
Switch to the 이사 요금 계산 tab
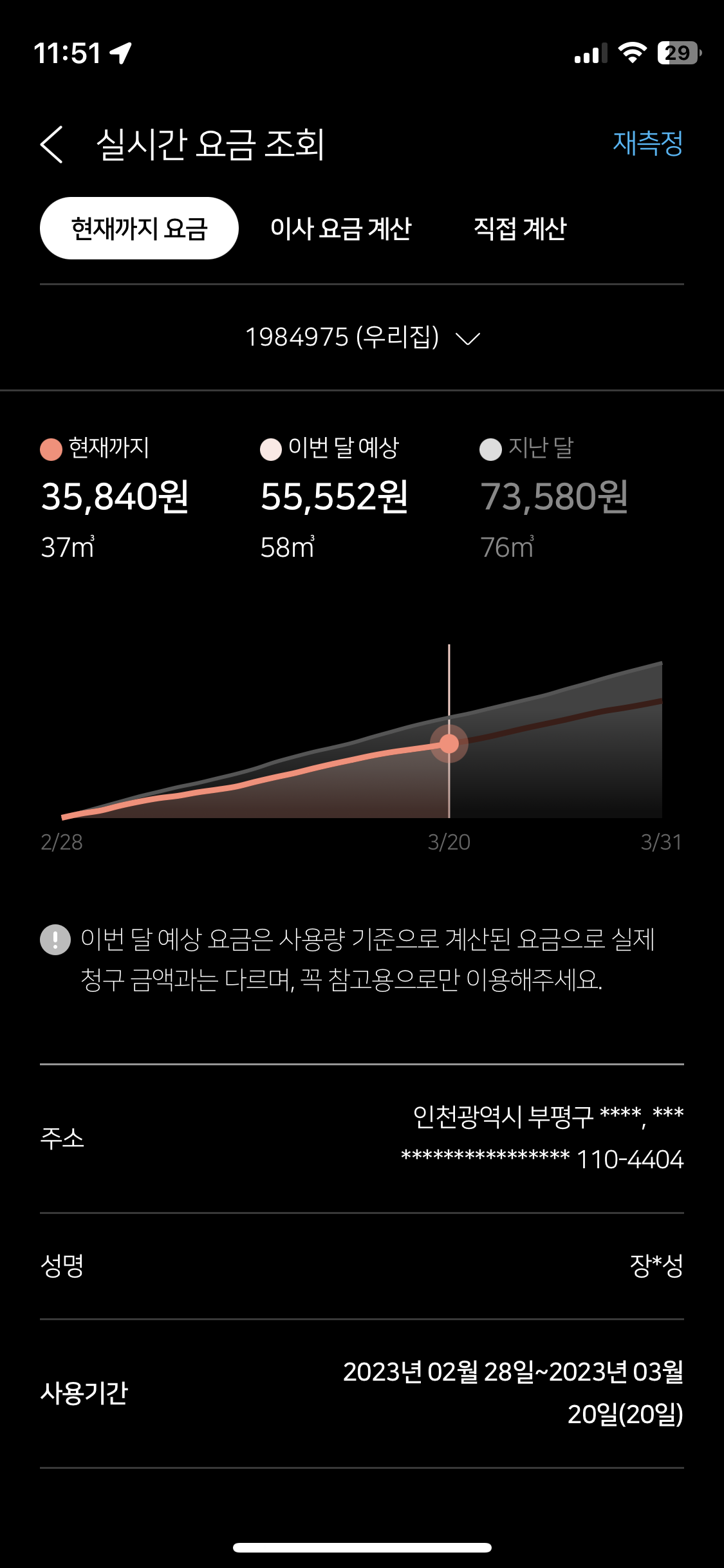click(x=340, y=229)
